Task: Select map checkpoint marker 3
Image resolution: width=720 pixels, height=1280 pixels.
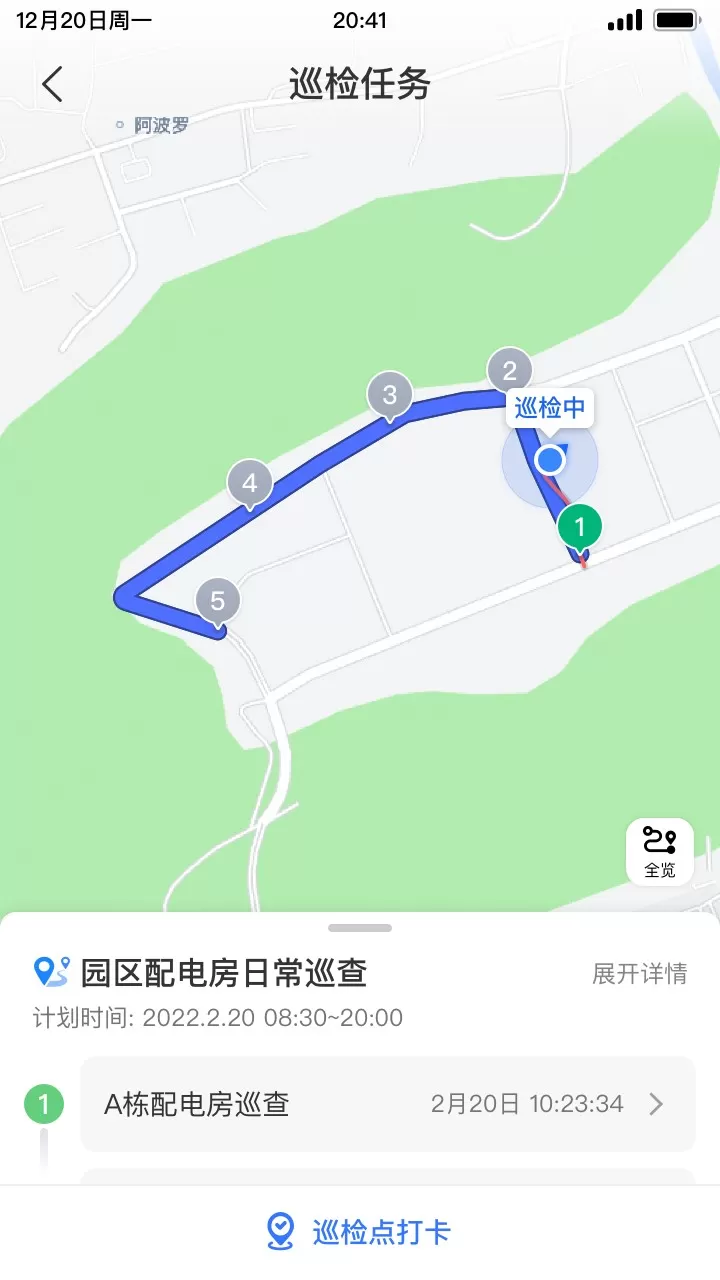Action: coord(390,396)
